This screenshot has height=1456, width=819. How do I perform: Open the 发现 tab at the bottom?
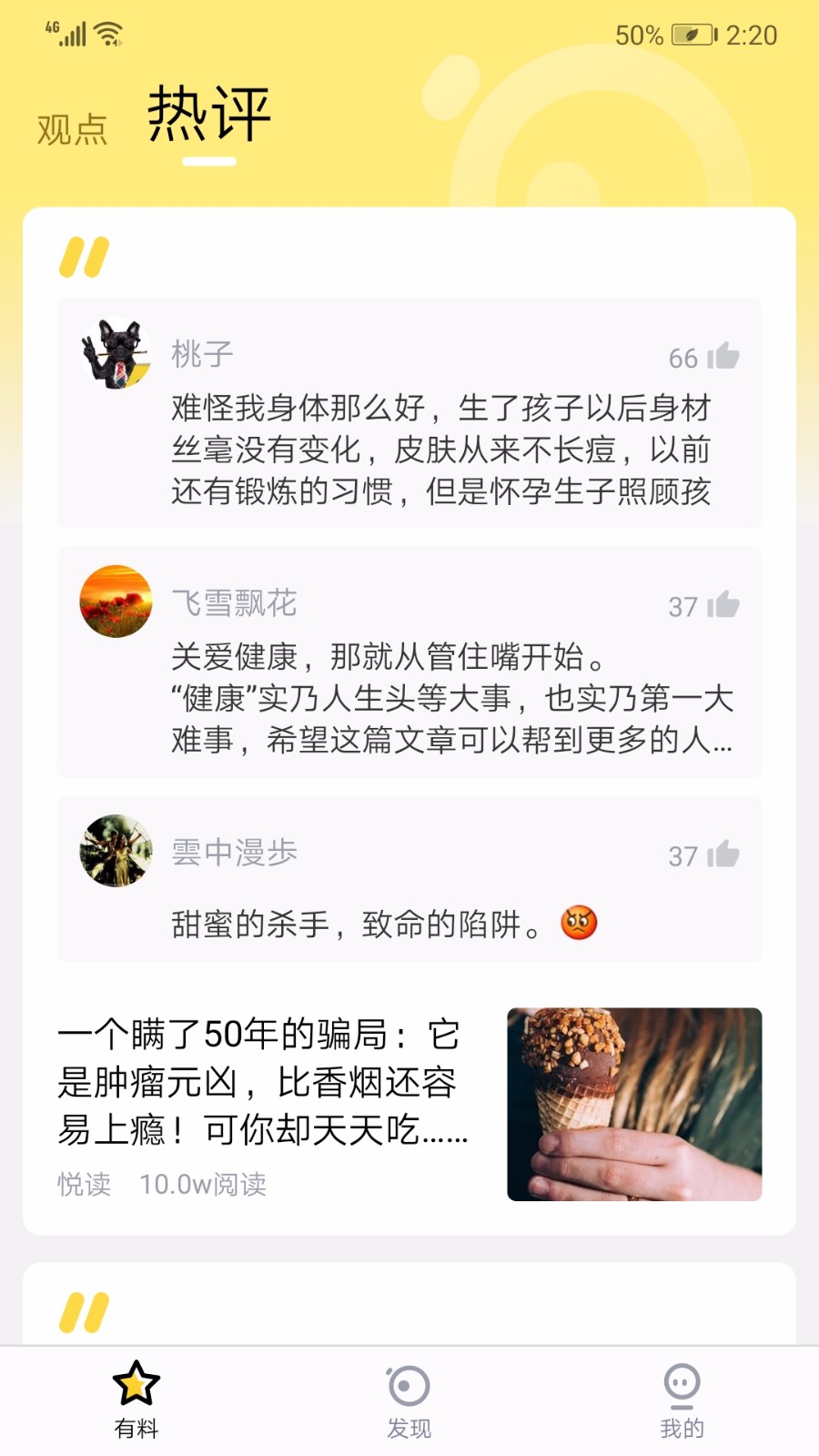pos(409,1400)
